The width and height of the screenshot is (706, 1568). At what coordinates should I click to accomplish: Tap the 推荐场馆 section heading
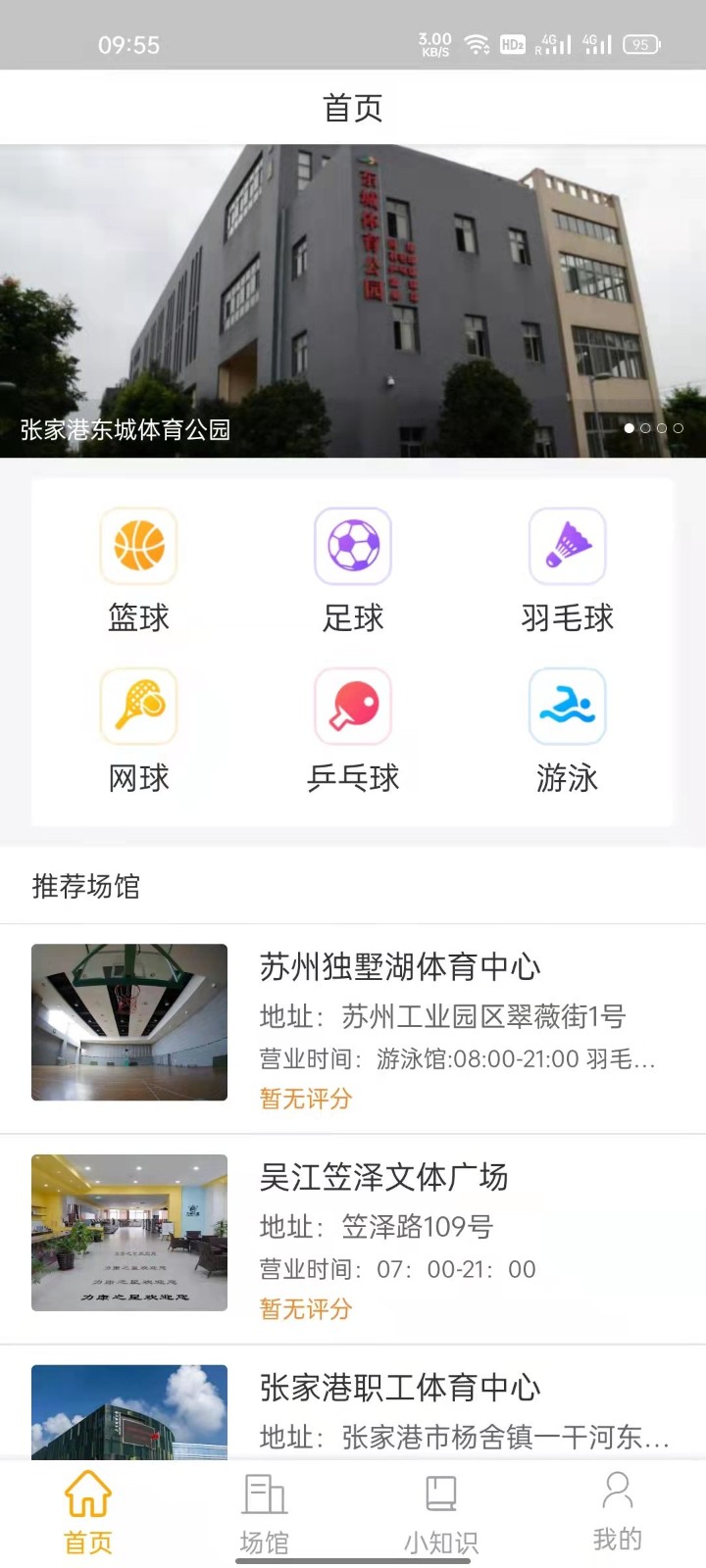tap(84, 888)
